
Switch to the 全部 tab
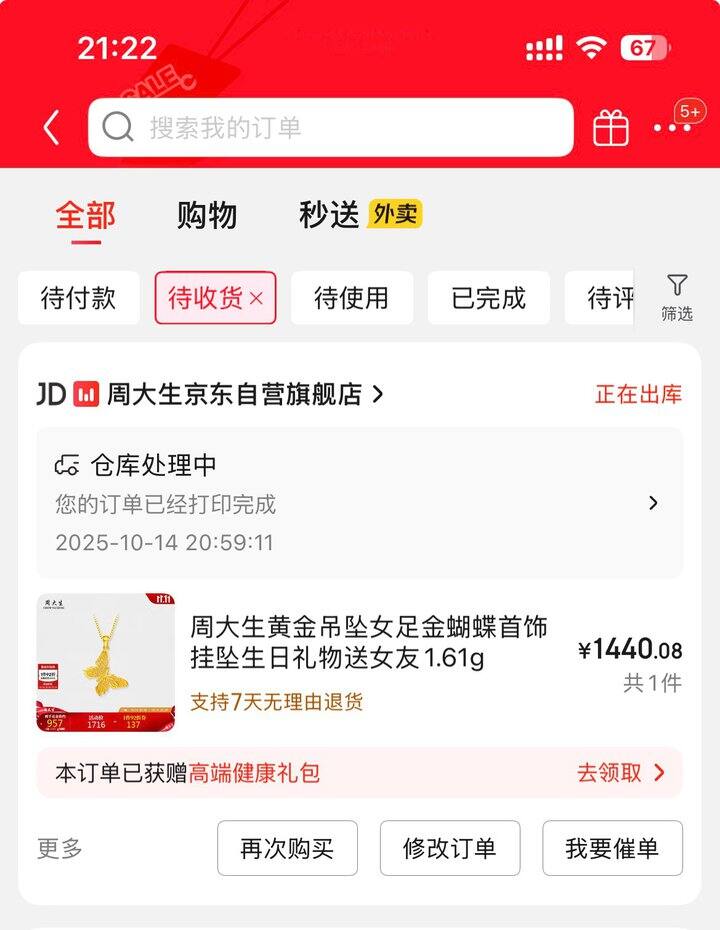85,215
